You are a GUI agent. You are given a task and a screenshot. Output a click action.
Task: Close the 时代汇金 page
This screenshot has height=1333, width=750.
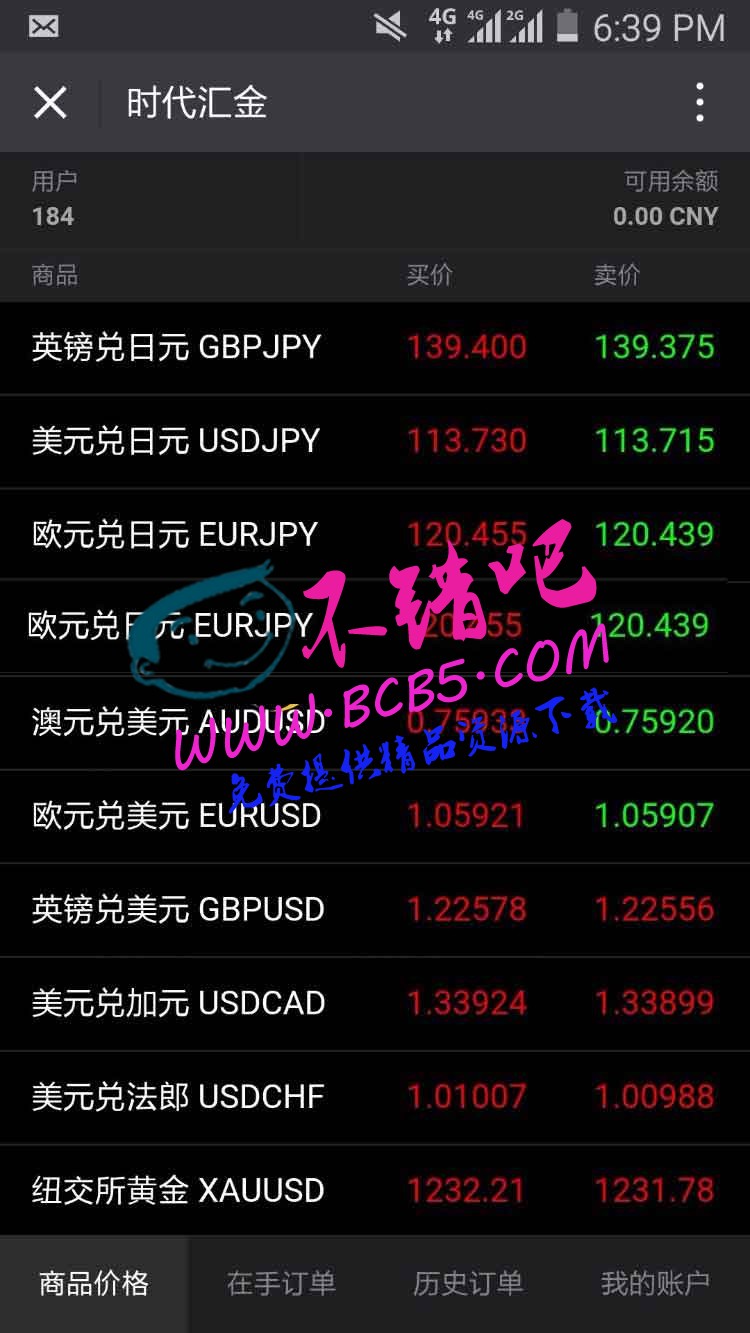coord(50,103)
